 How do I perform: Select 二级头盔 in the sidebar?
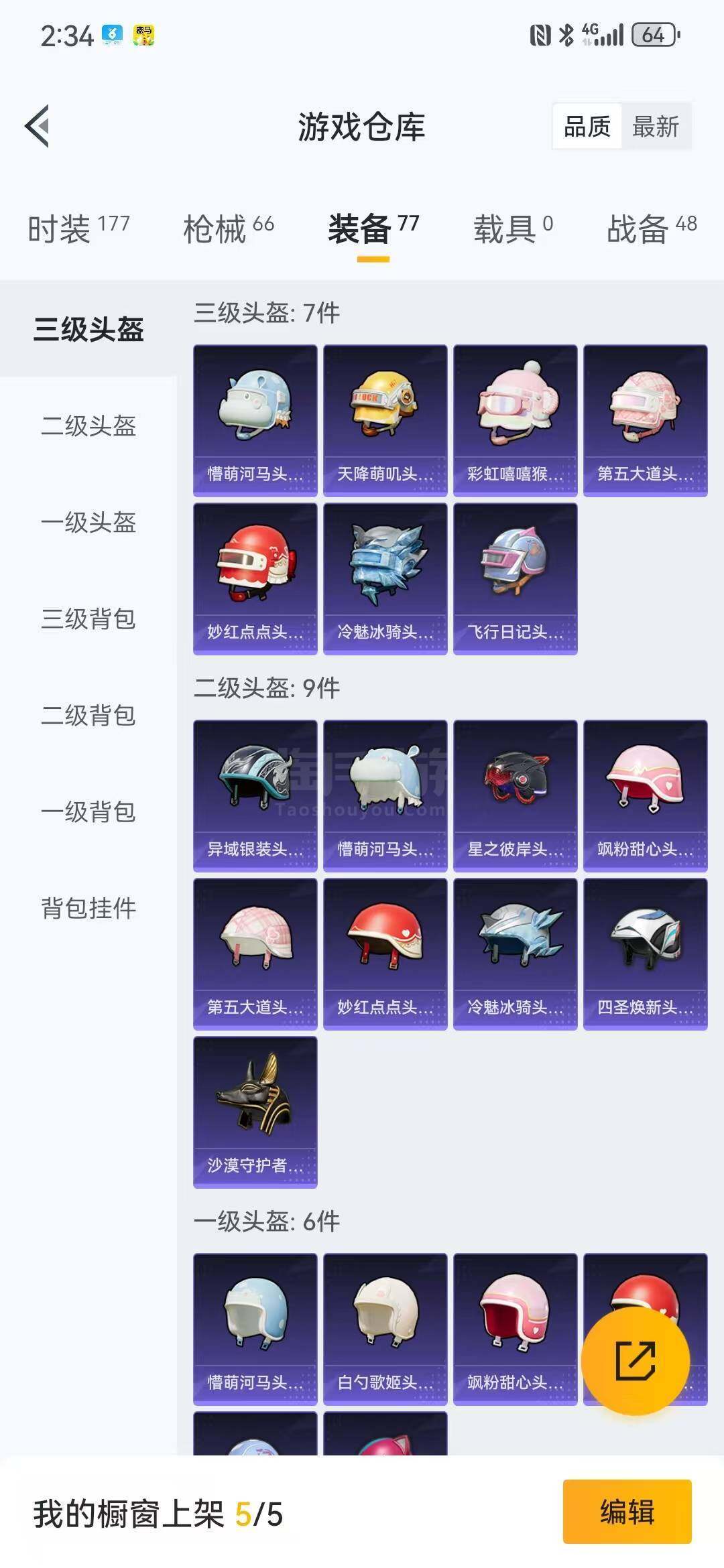point(88,426)
